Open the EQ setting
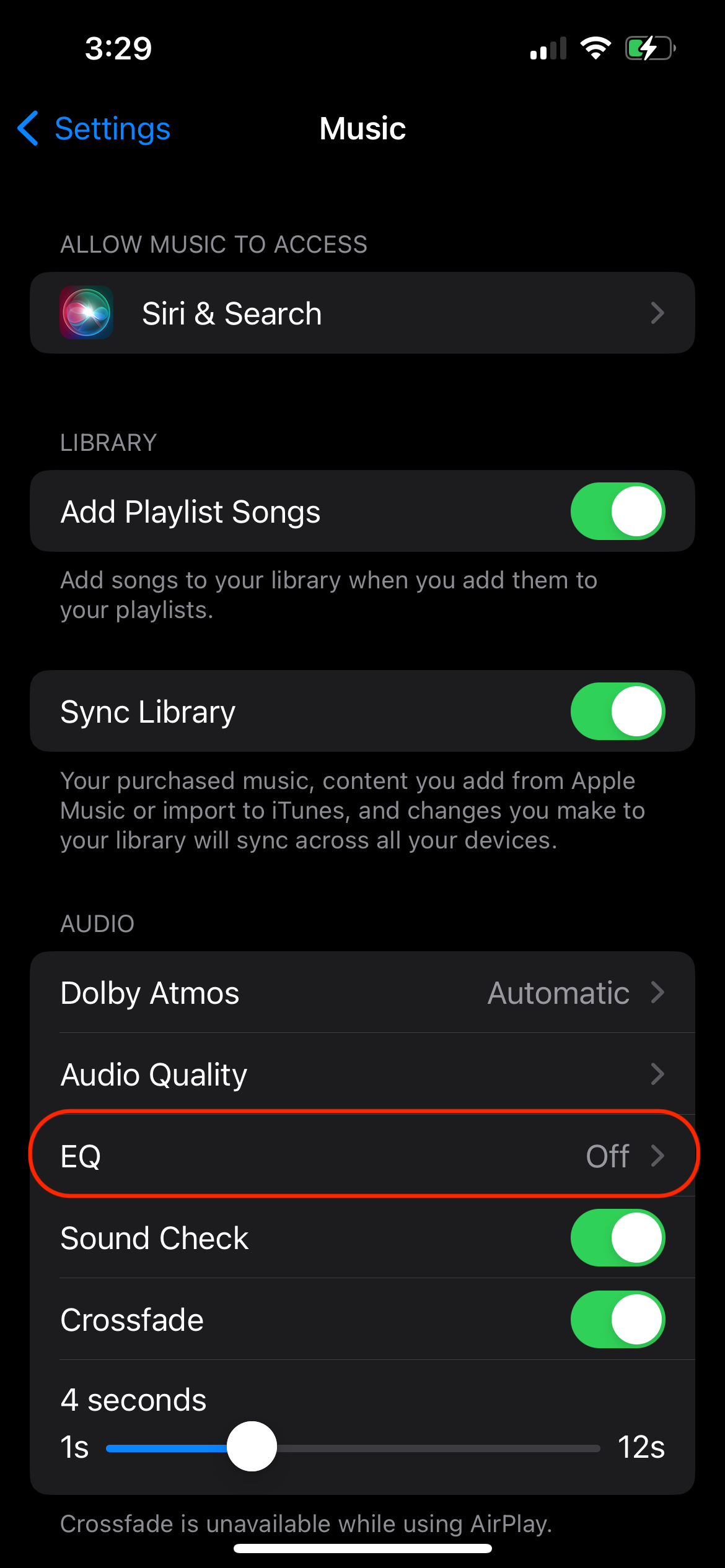The width and height of the screenshot is (725, 1568). click(x=362, y=1156)
